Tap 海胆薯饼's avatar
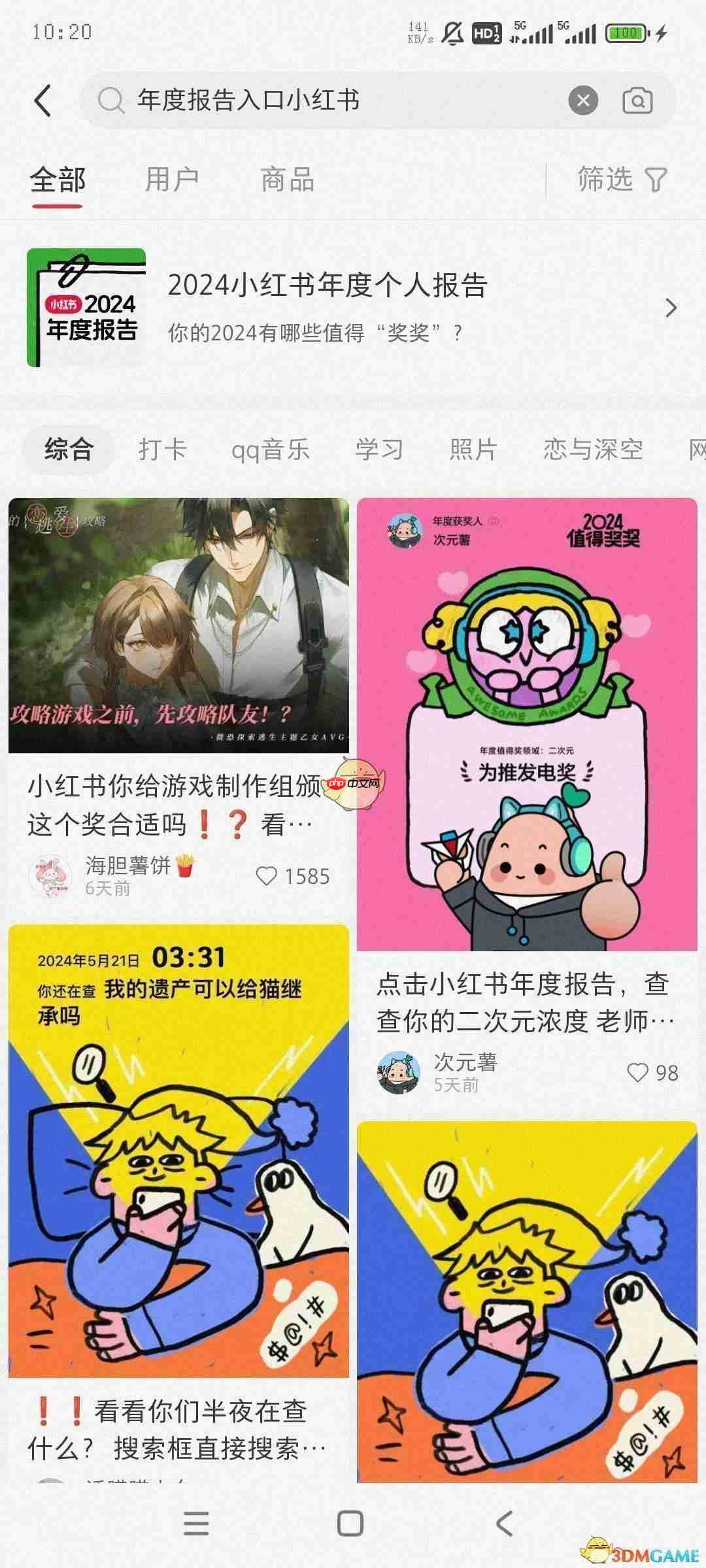Viewport: 706px width, 1568px height. tap(52, 874)
